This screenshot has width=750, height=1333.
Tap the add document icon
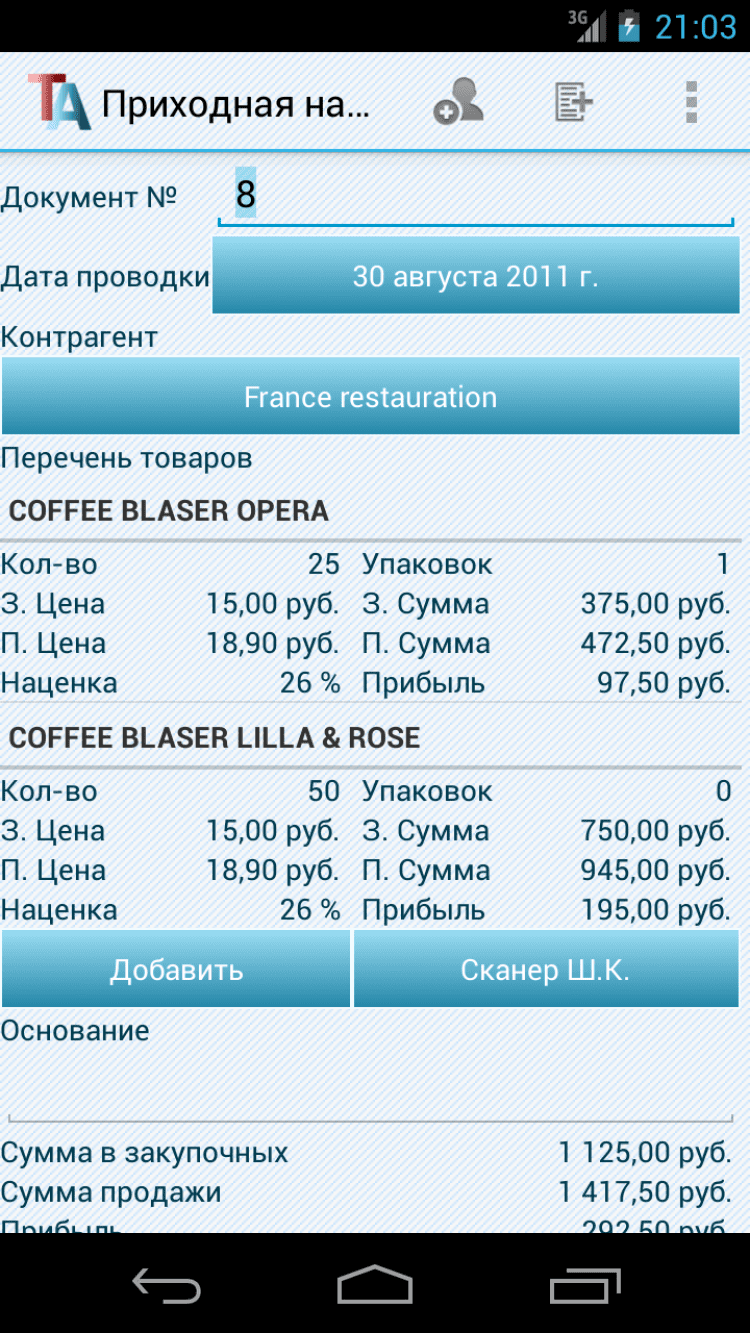coord(574,102)
